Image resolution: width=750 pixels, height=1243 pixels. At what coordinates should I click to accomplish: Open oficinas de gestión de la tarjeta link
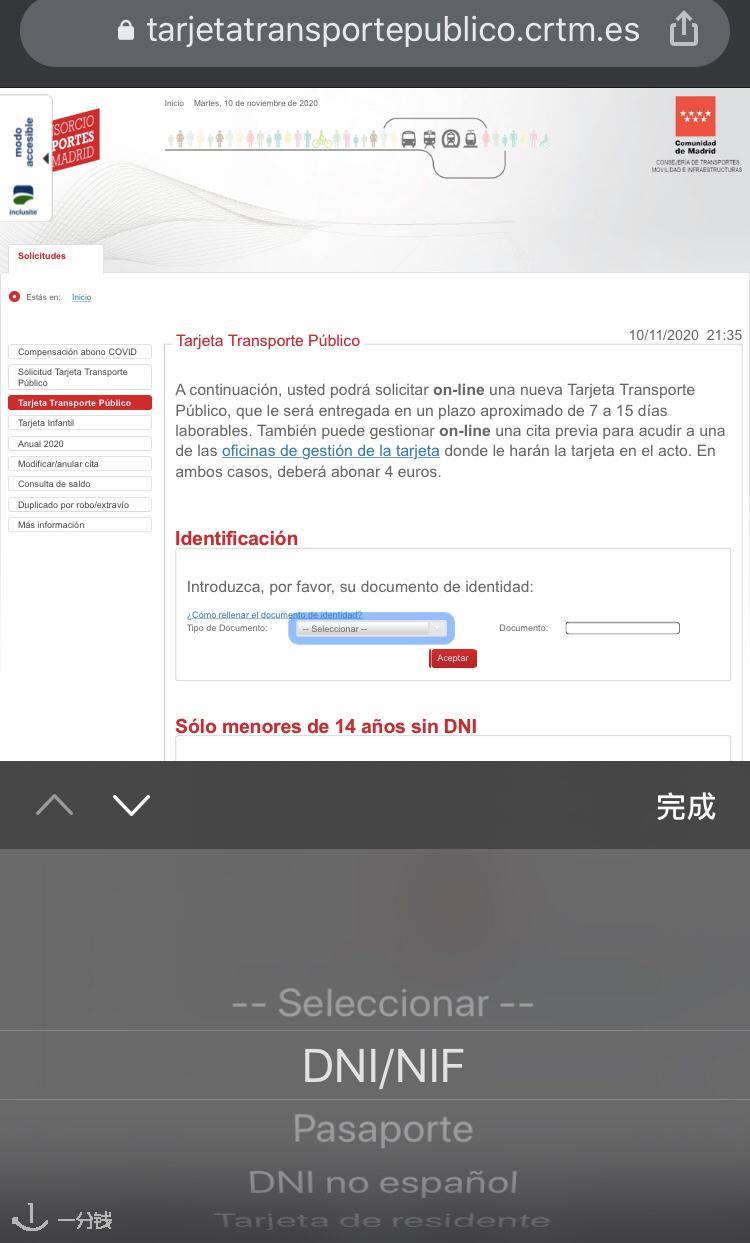click(x=330, y=451)
